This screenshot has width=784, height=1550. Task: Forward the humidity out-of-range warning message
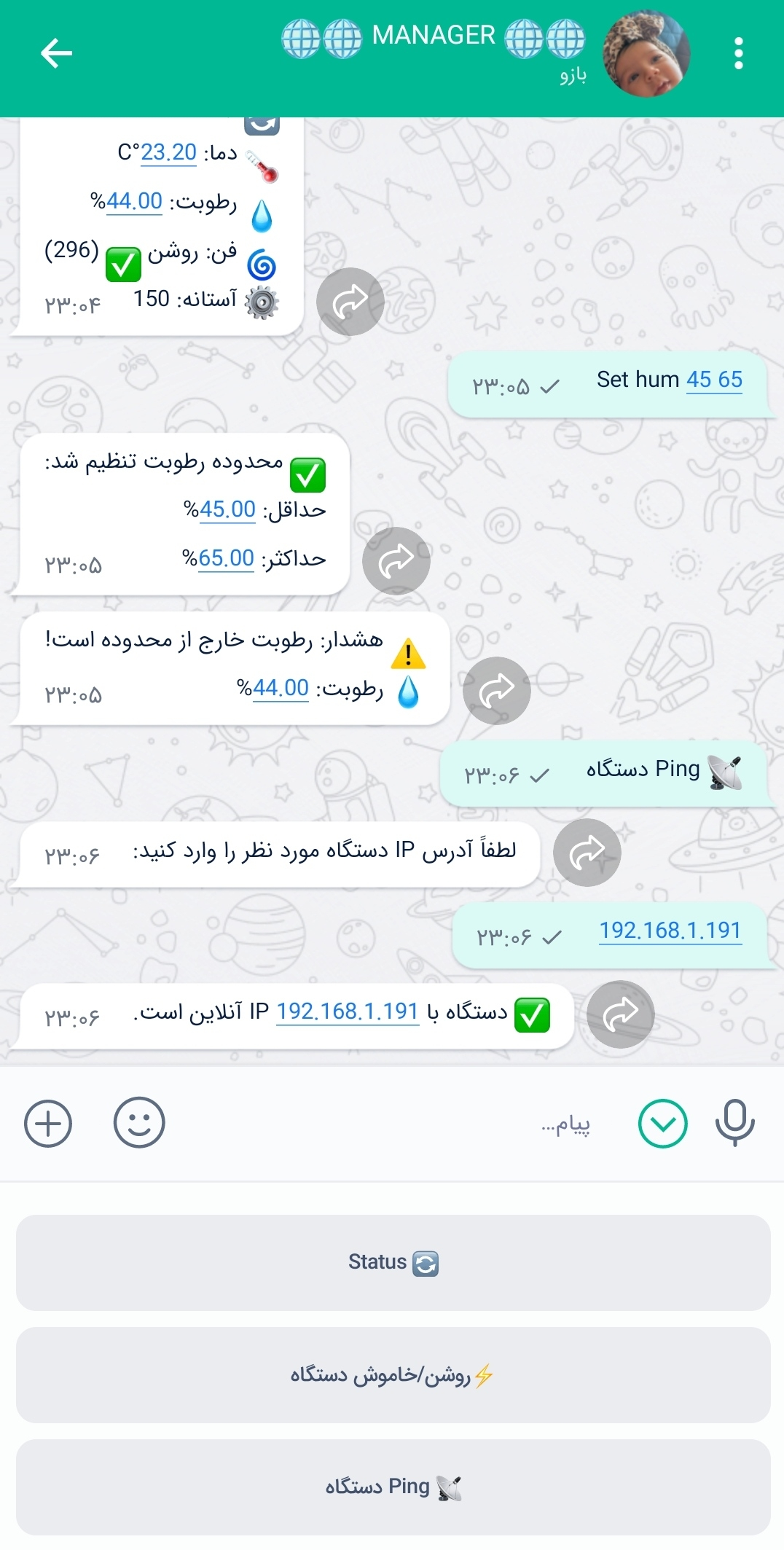tap(496, 690)
